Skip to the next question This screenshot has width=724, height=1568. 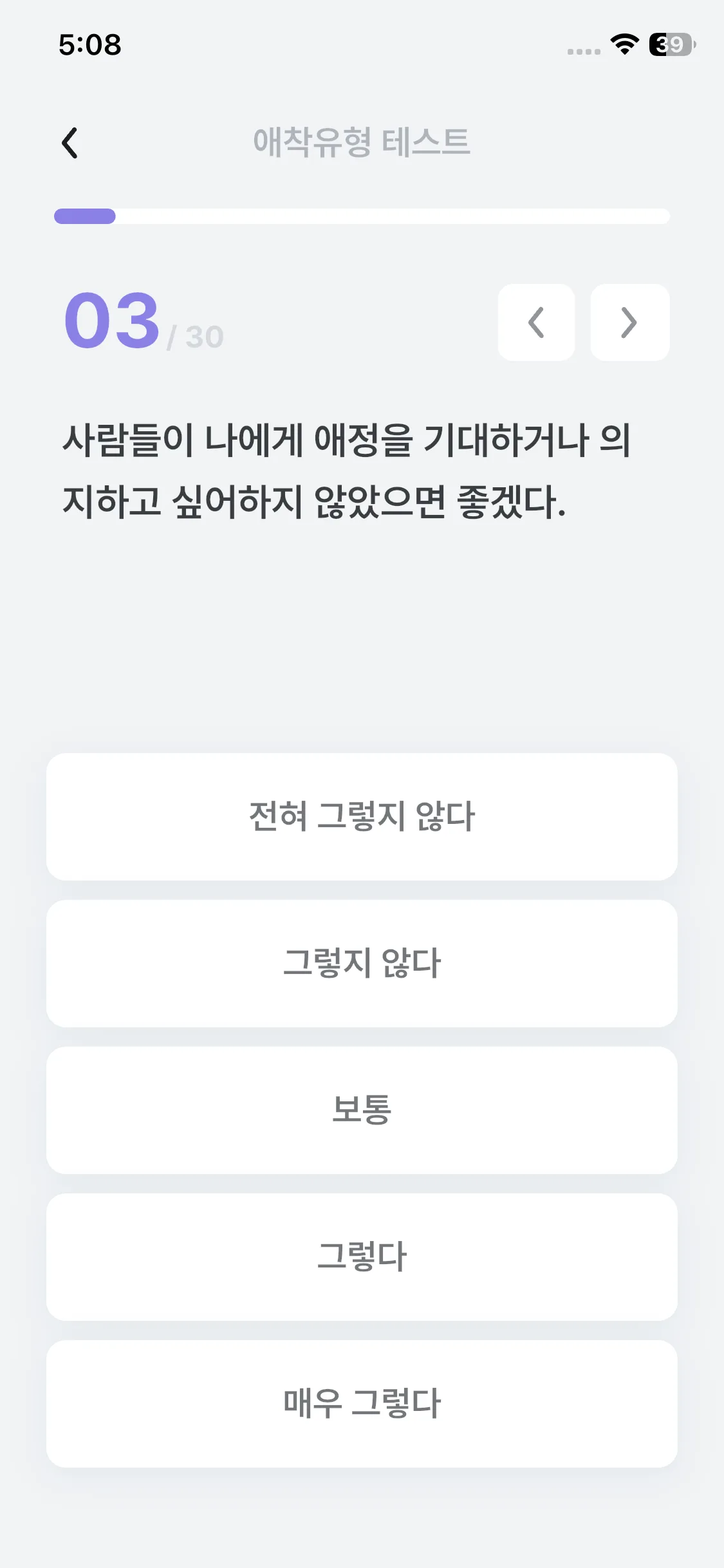(630, 322)
